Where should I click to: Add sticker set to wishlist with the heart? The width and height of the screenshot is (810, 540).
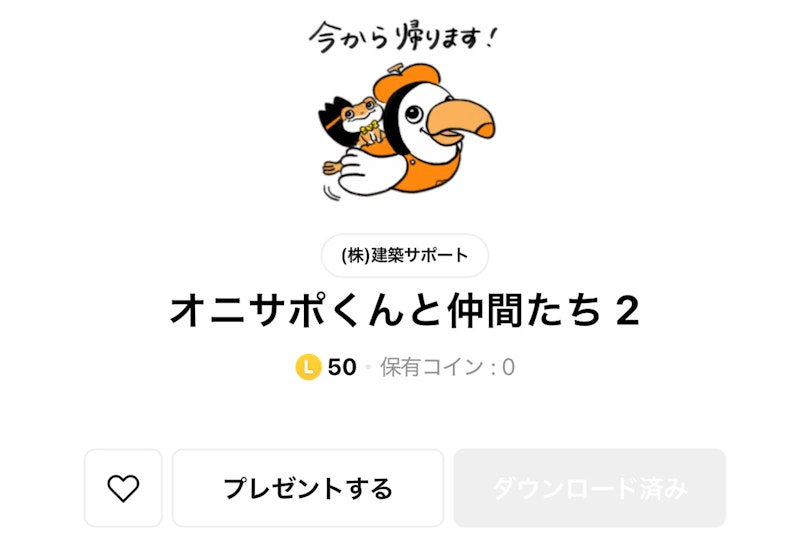tap(123, 488)
